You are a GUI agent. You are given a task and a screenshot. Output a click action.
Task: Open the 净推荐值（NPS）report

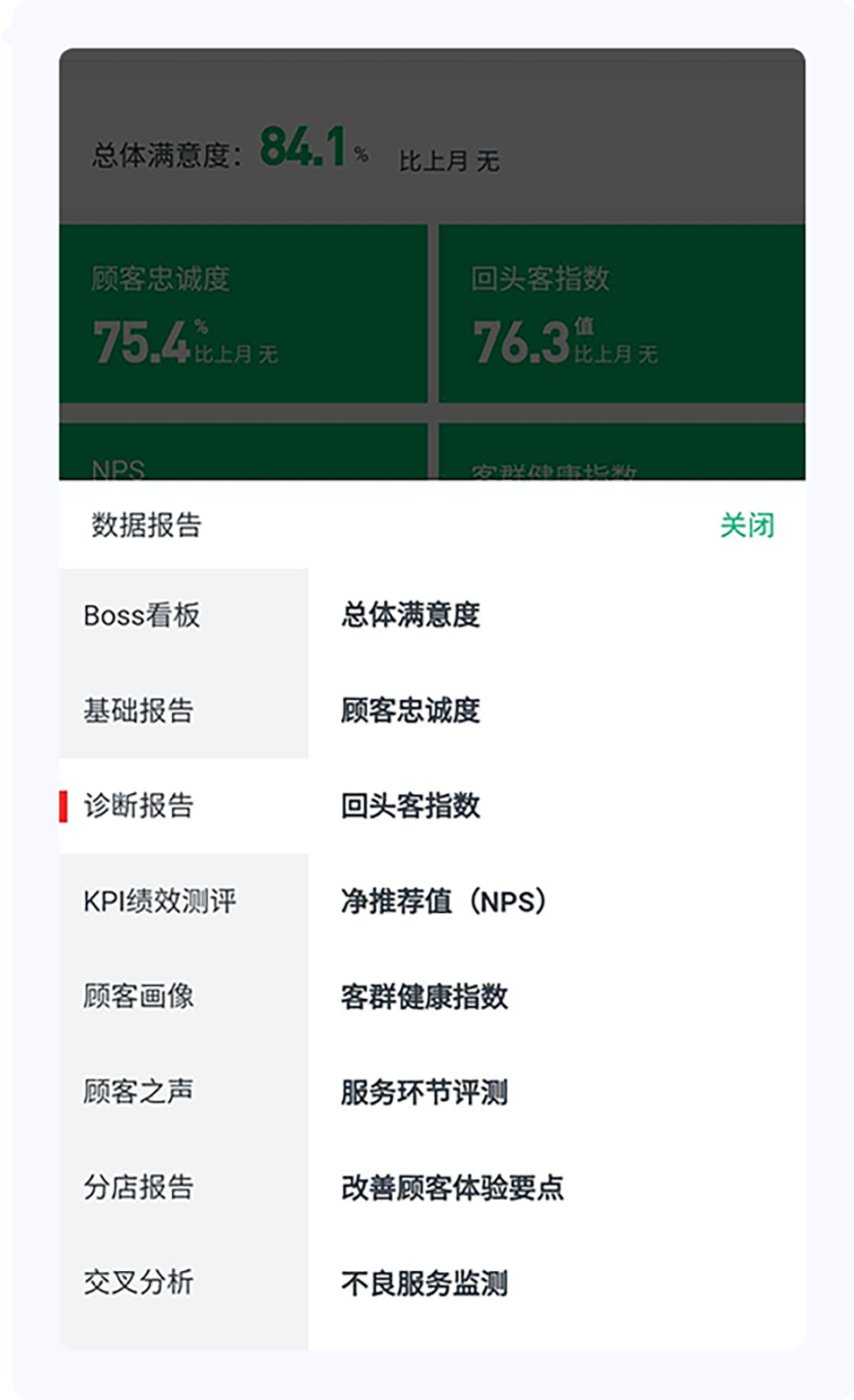click(x=444, y=901)
